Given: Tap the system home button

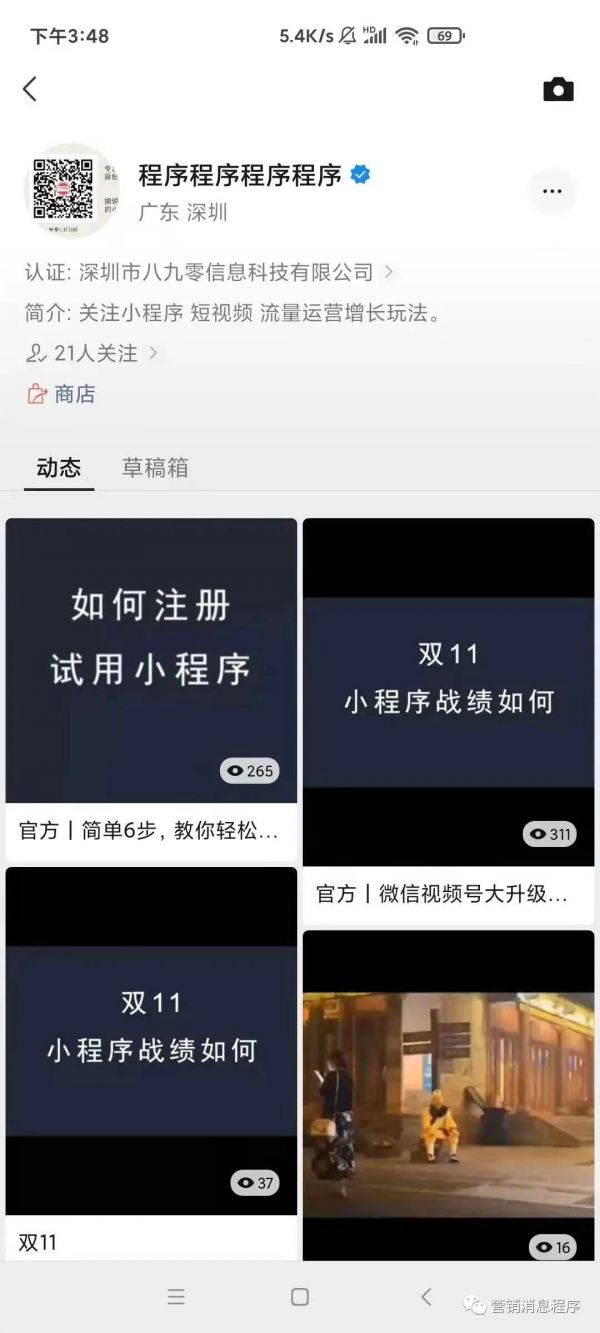Looking at the screenshot, I should coord(299,1297).
